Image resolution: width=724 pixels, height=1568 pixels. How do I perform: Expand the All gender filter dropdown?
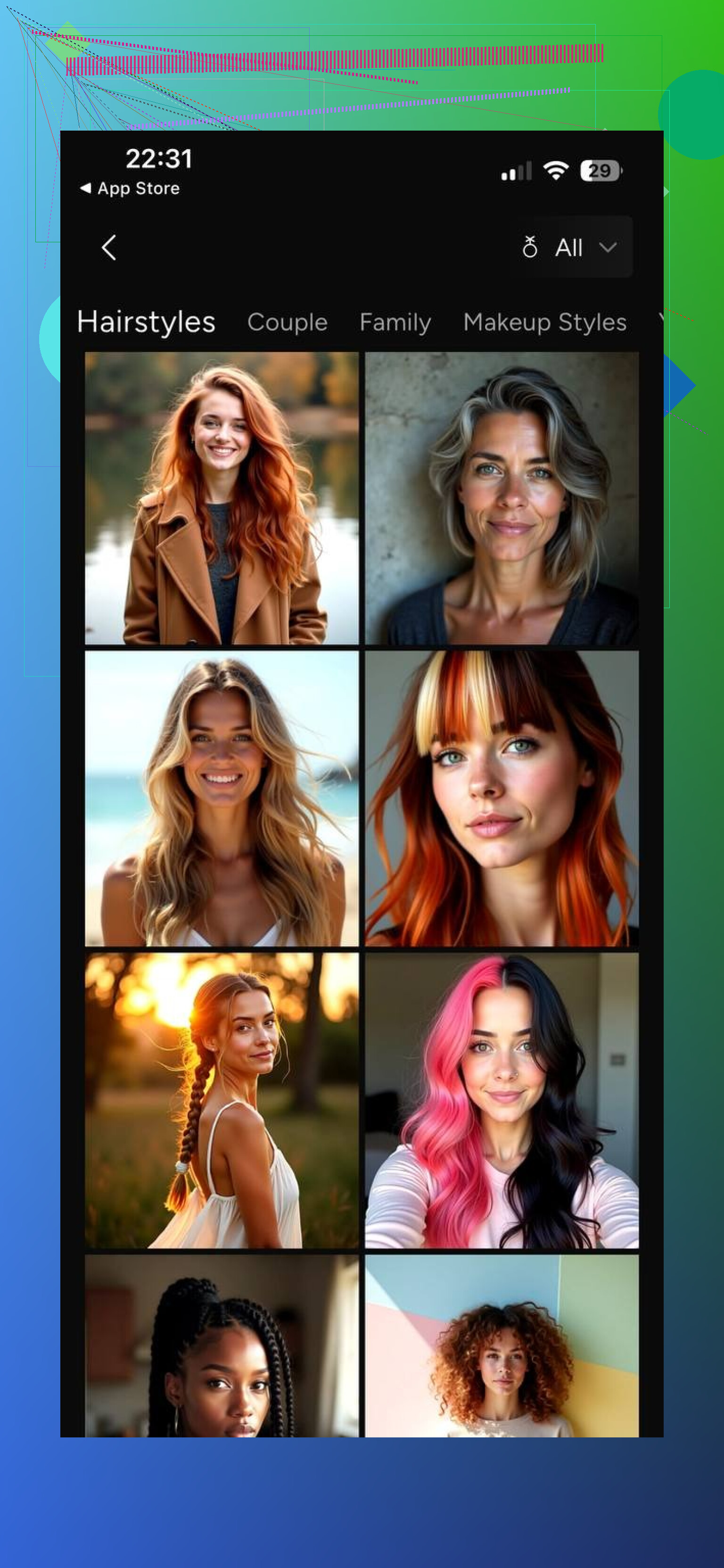(571, 248)
